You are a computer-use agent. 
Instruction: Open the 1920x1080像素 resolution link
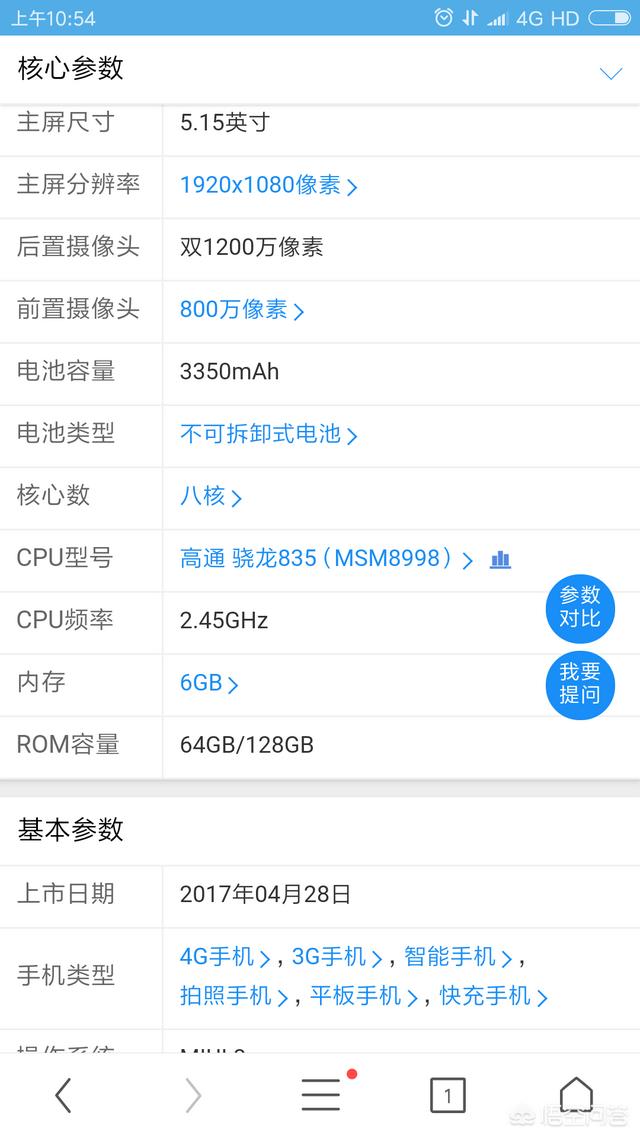(268, 185)
